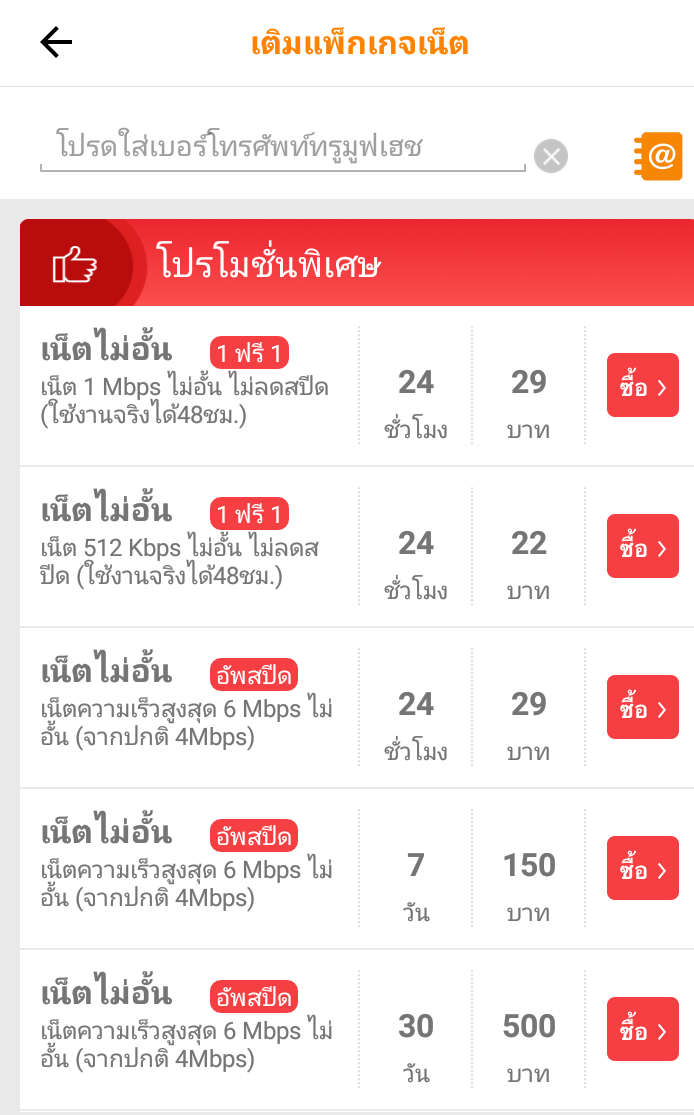Buy the 7-day 150 baht package
694x1115 pixels.
click(642, 868)
